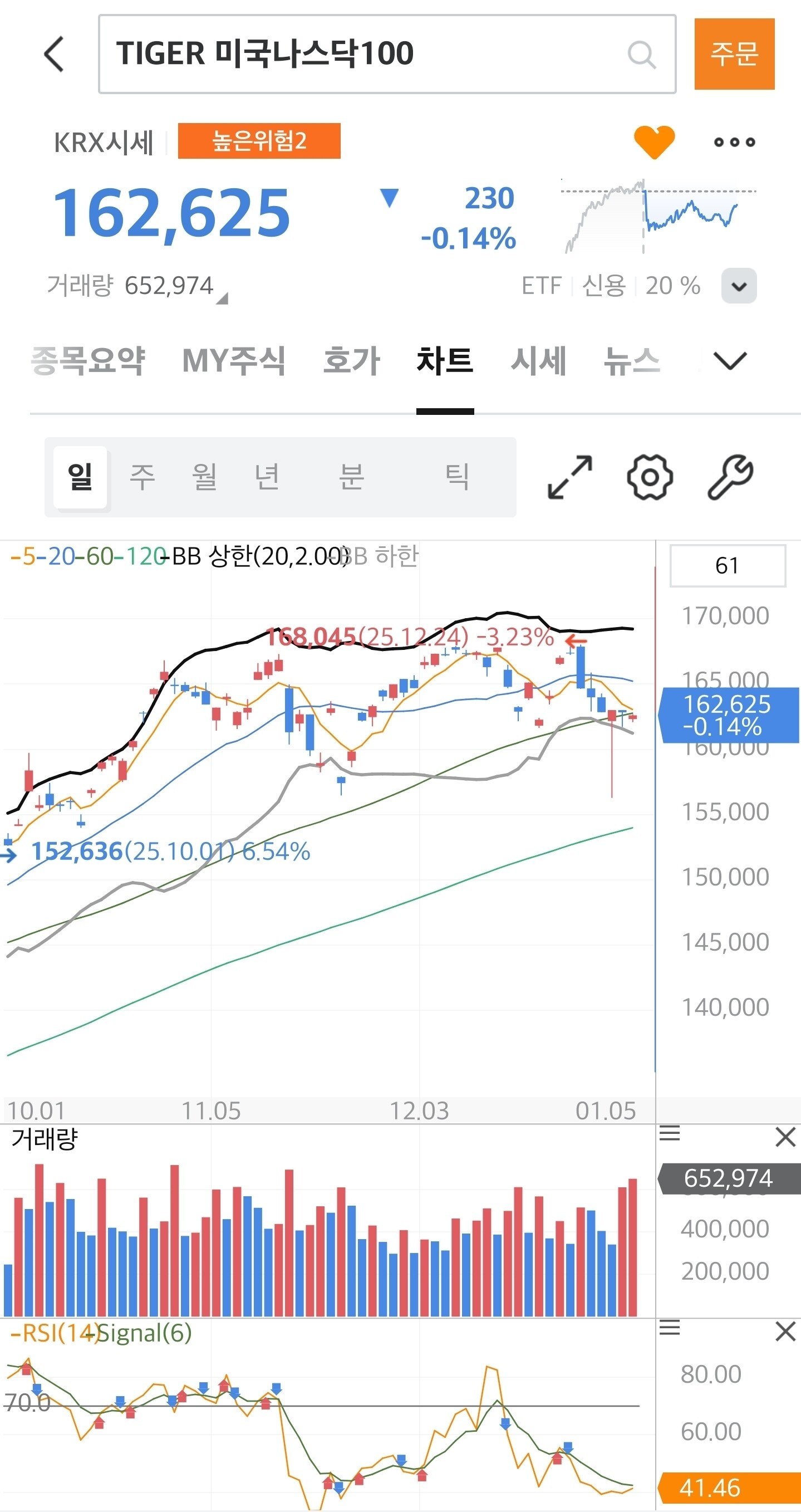Open the three-dot overflow menu
The width and height of the screenshot is (801, 1512).
point(734,142)
